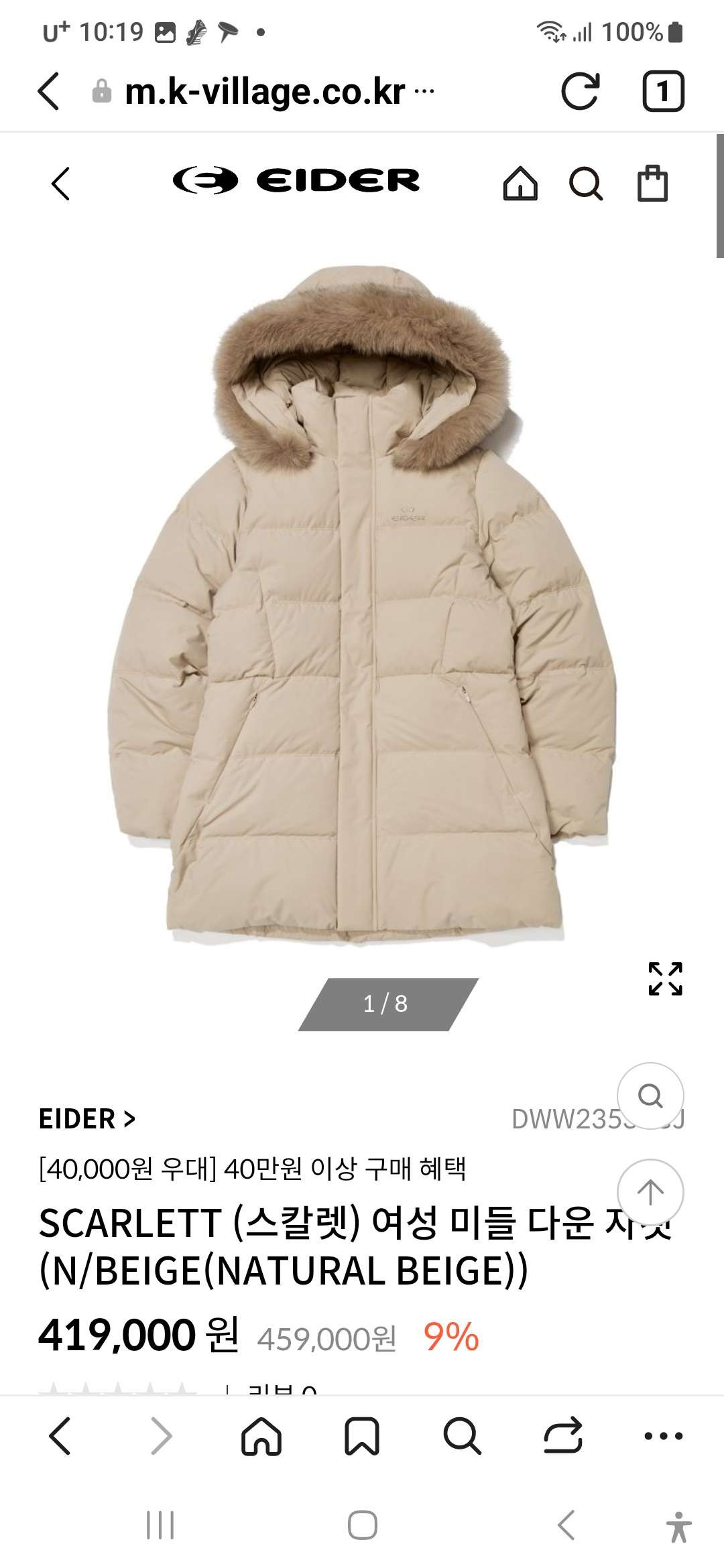724x1568 pixels.
Task: Return to previous page in Eider header
Action: coord(60,184)
